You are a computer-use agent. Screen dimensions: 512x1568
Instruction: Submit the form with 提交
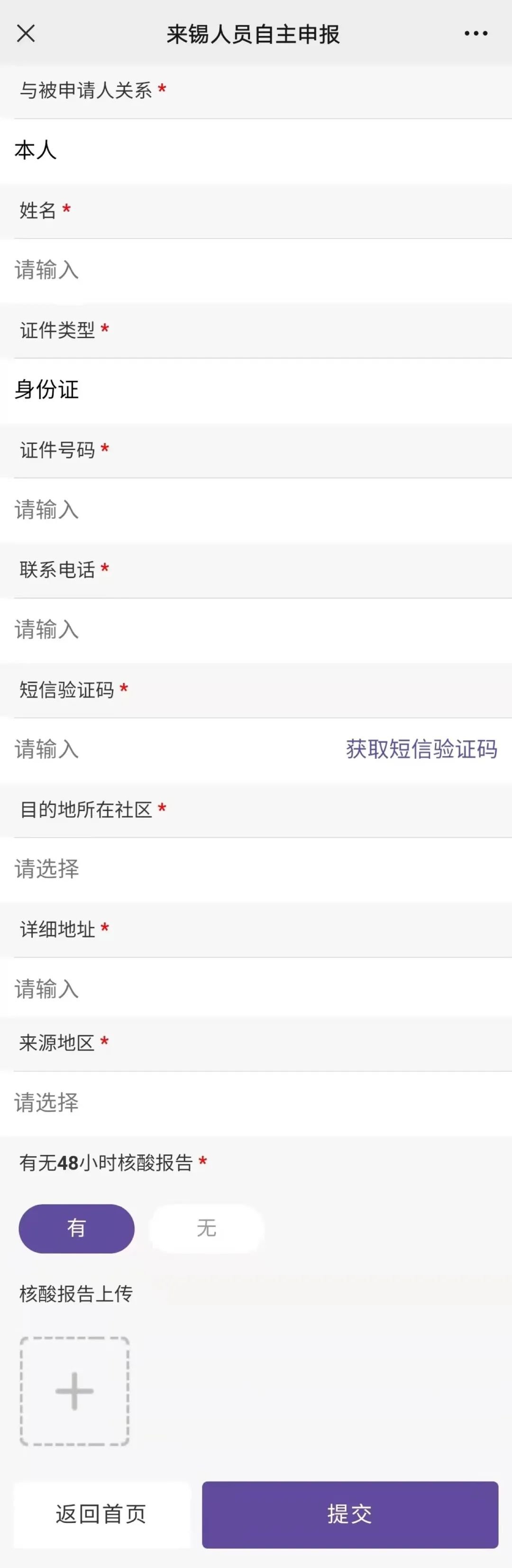point(350,1514)
